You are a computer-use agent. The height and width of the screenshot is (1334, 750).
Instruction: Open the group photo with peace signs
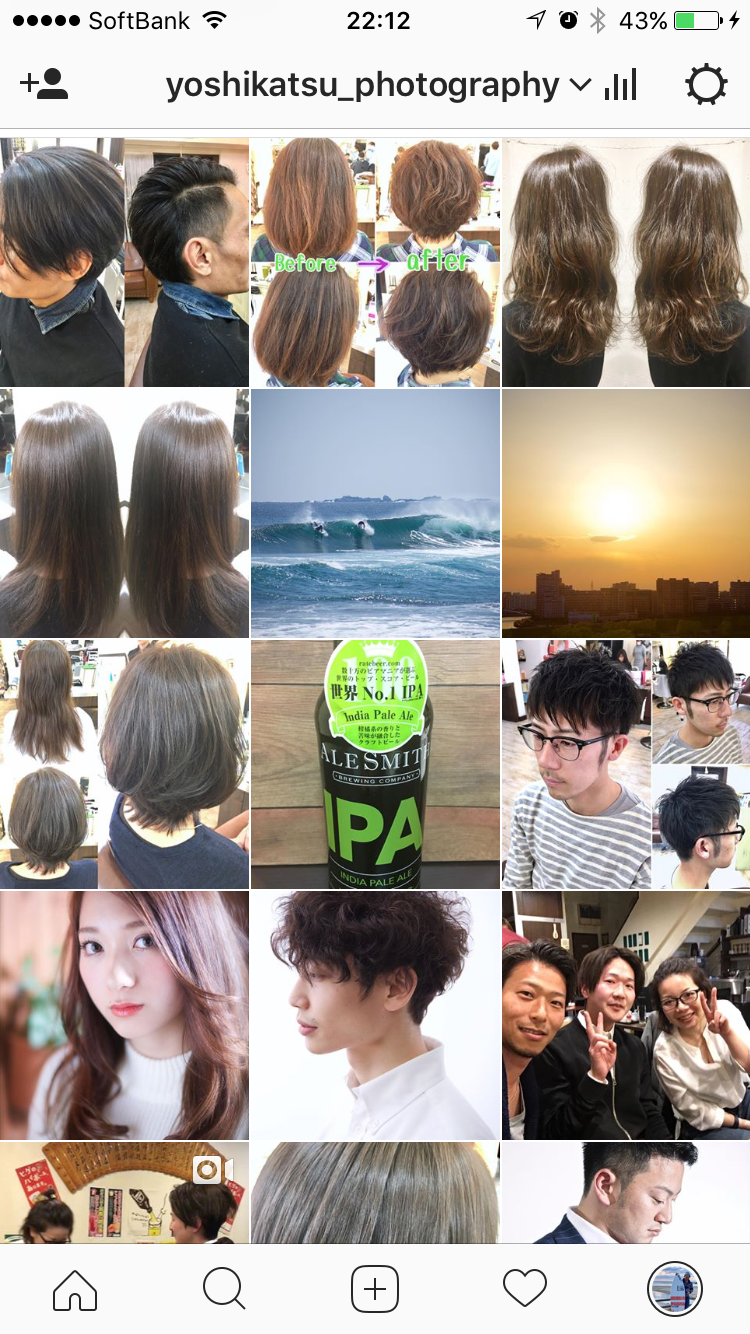point(626,1015)
